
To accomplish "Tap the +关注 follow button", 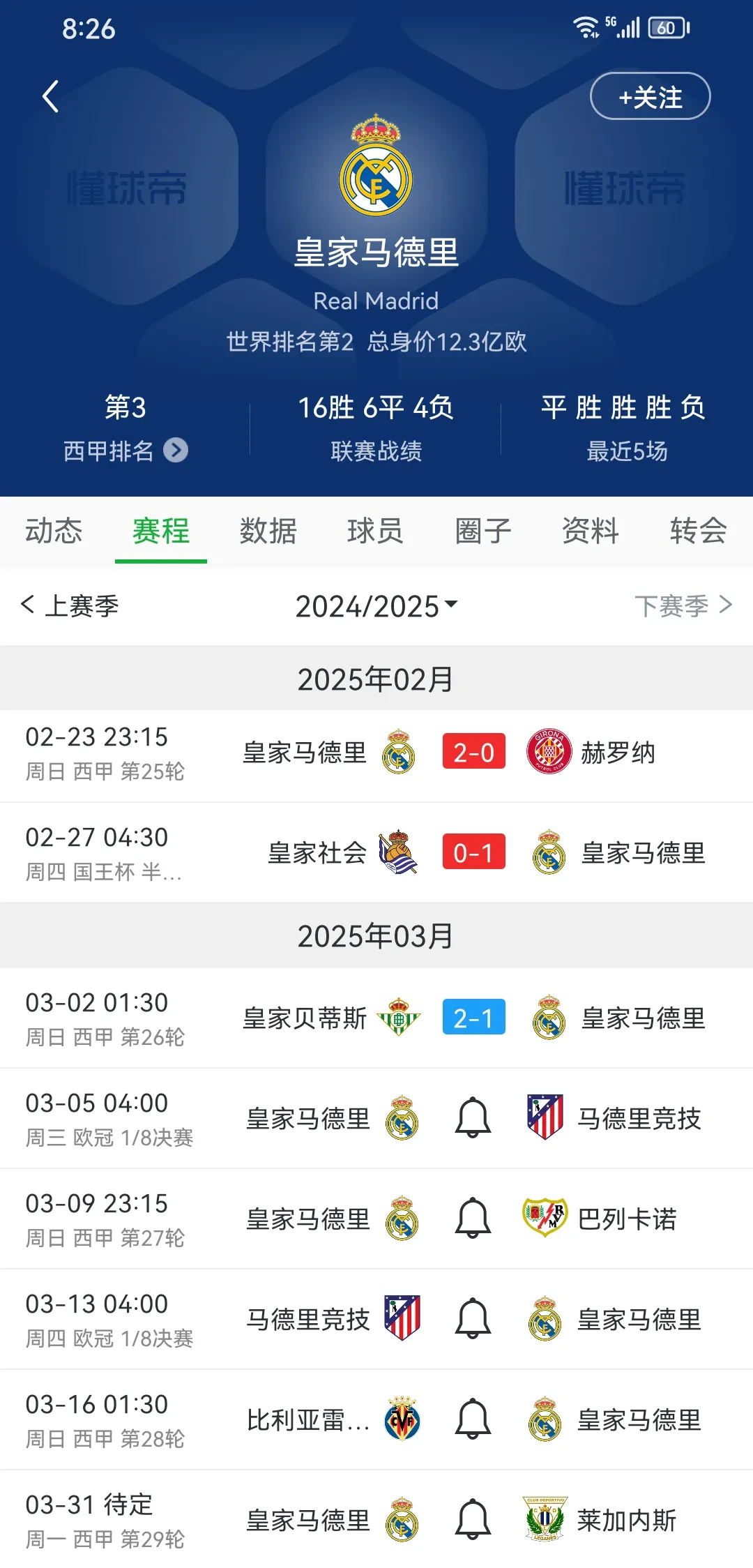I will (649, 97).
